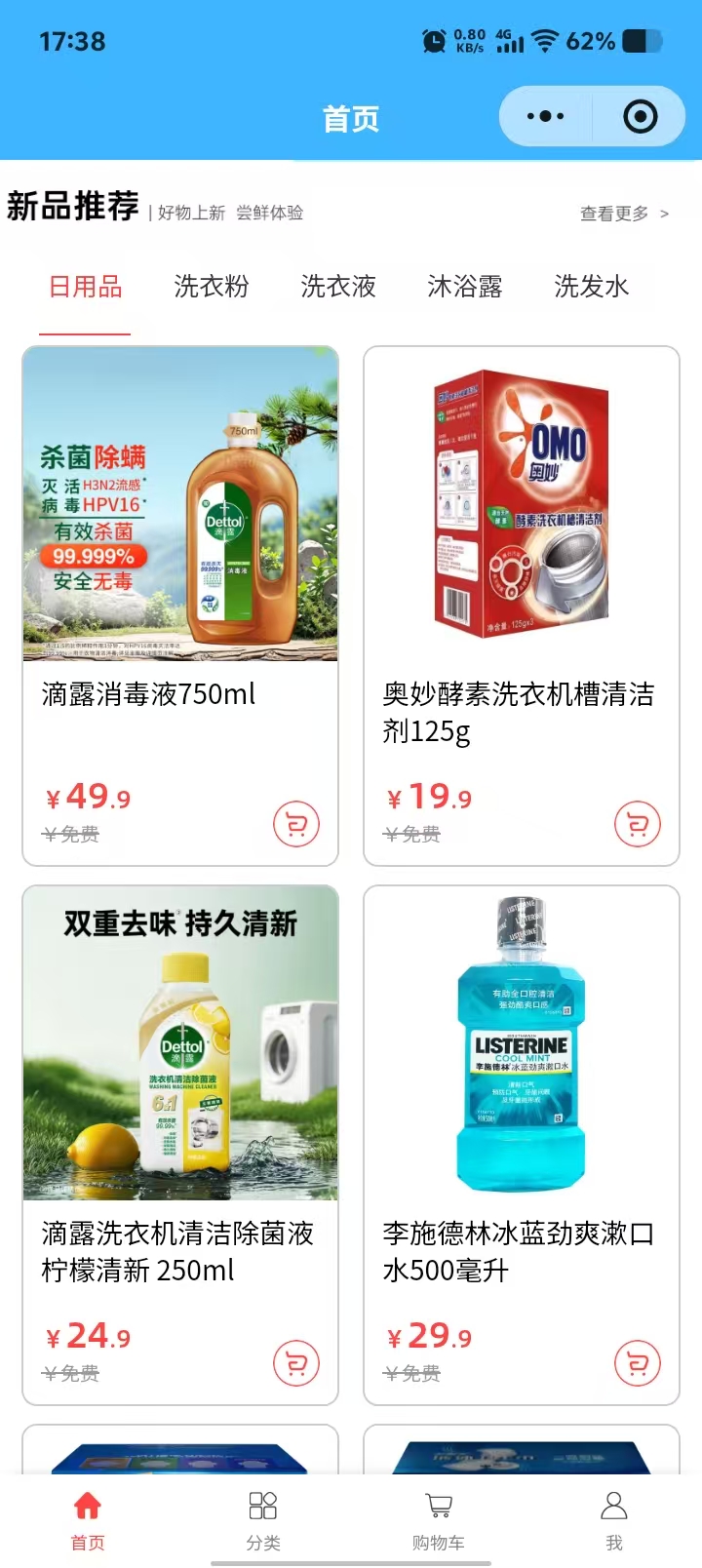Add 滴露消毒液750ml to cart
Viewport: 702px width, 1568px height.
(296, 825)
